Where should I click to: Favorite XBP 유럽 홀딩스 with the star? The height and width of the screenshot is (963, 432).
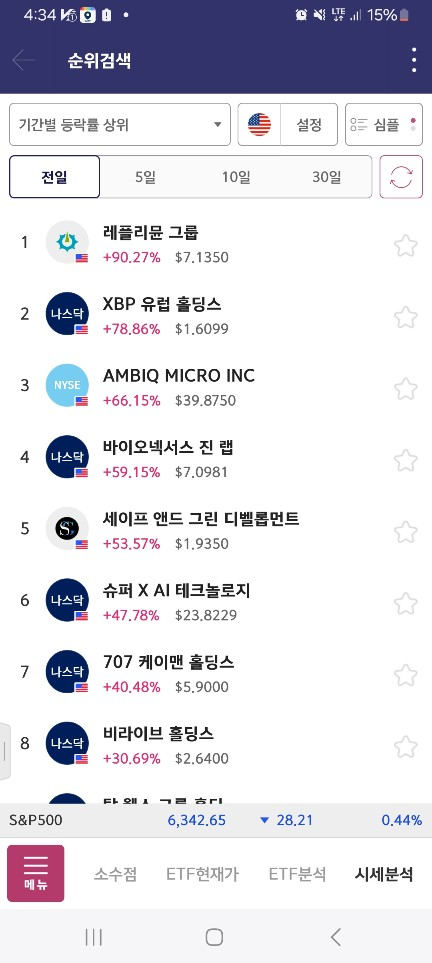pos(406,318)
